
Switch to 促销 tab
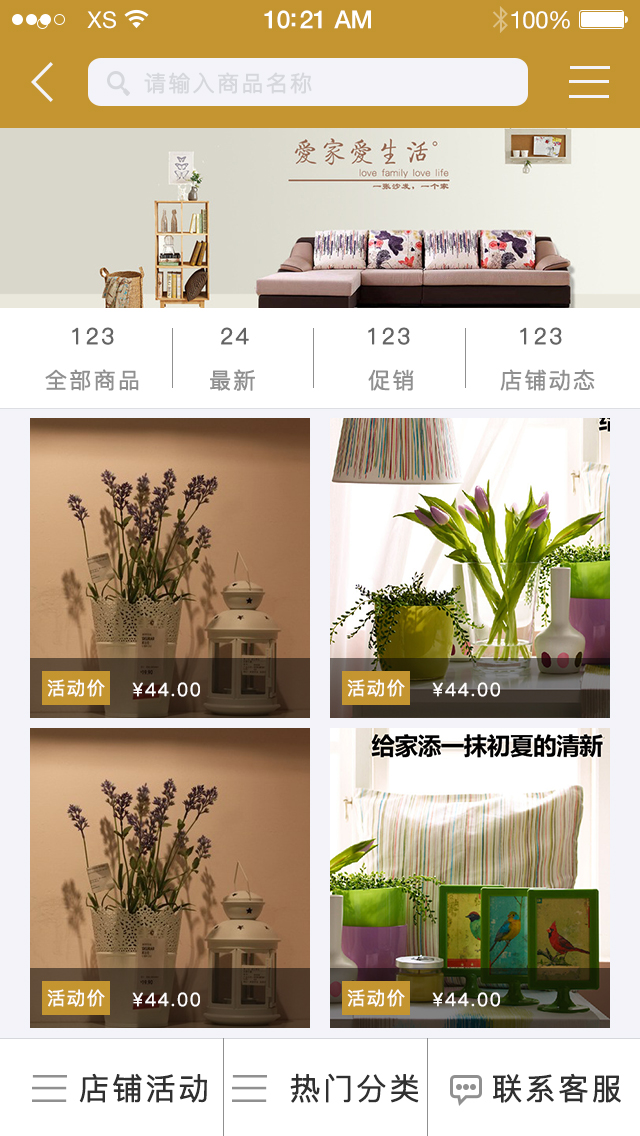[389, 359]
